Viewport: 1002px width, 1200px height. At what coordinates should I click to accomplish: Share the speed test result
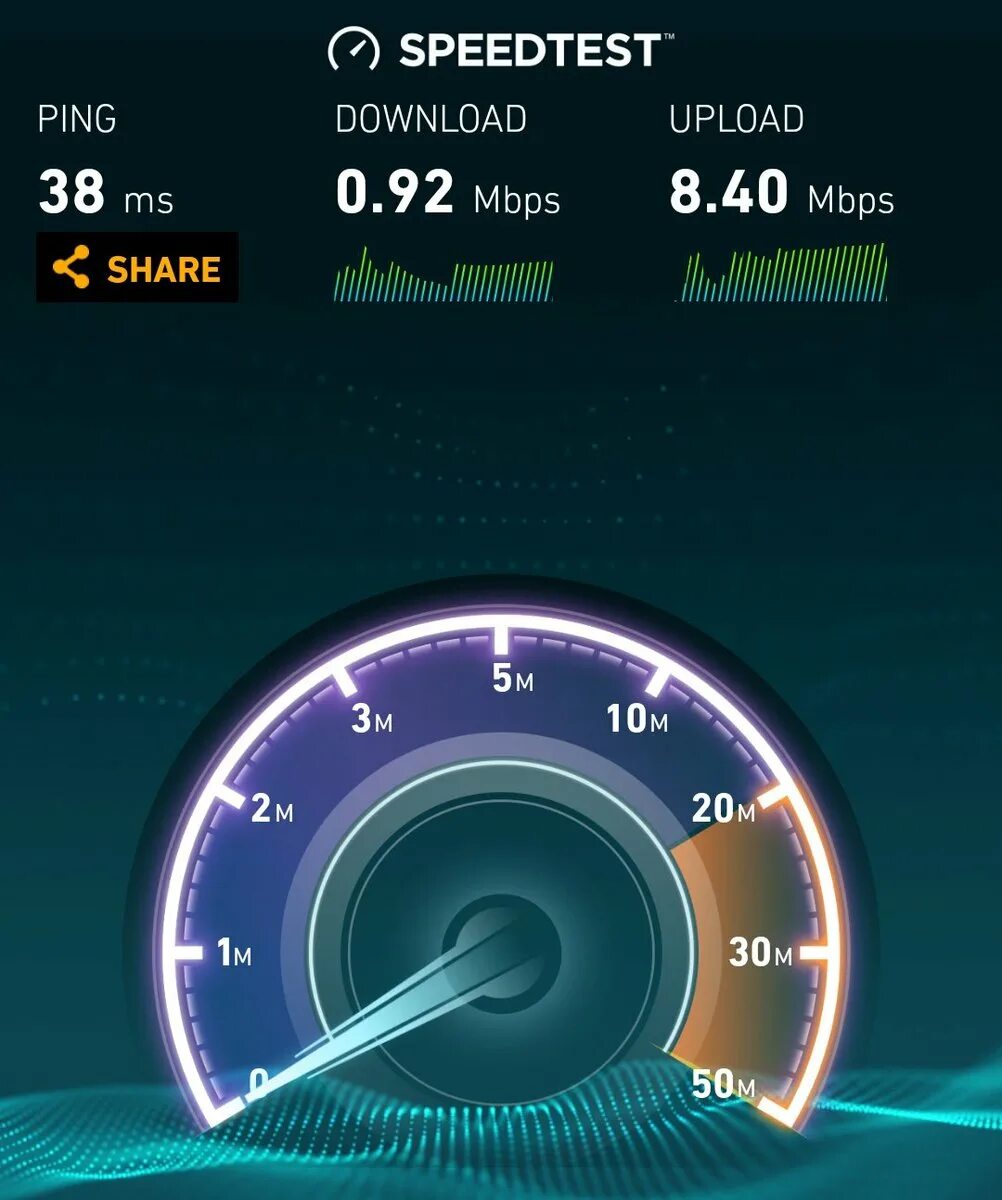click(x=137, y=268)
